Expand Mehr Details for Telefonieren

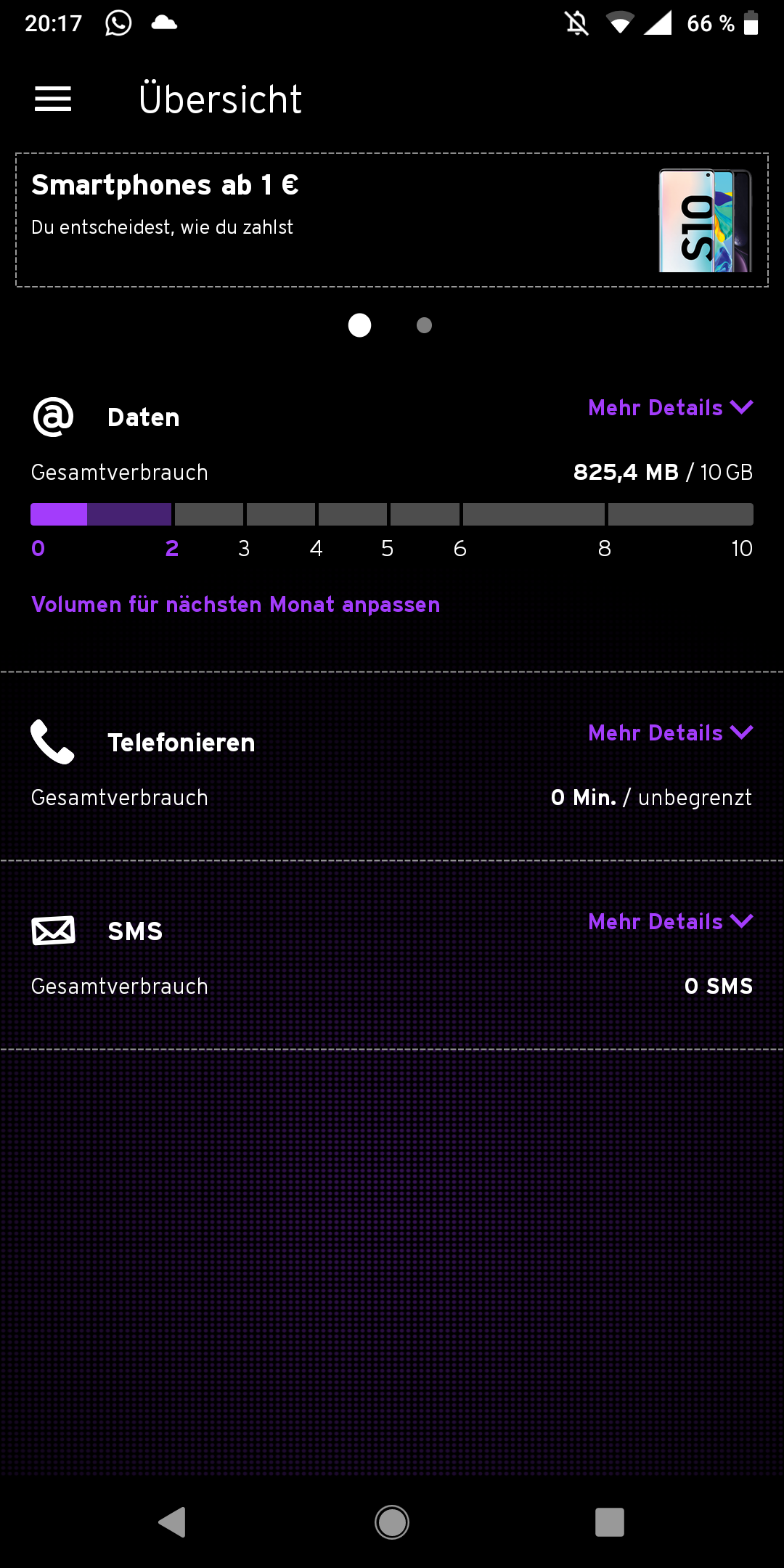(x=670, y=733)
